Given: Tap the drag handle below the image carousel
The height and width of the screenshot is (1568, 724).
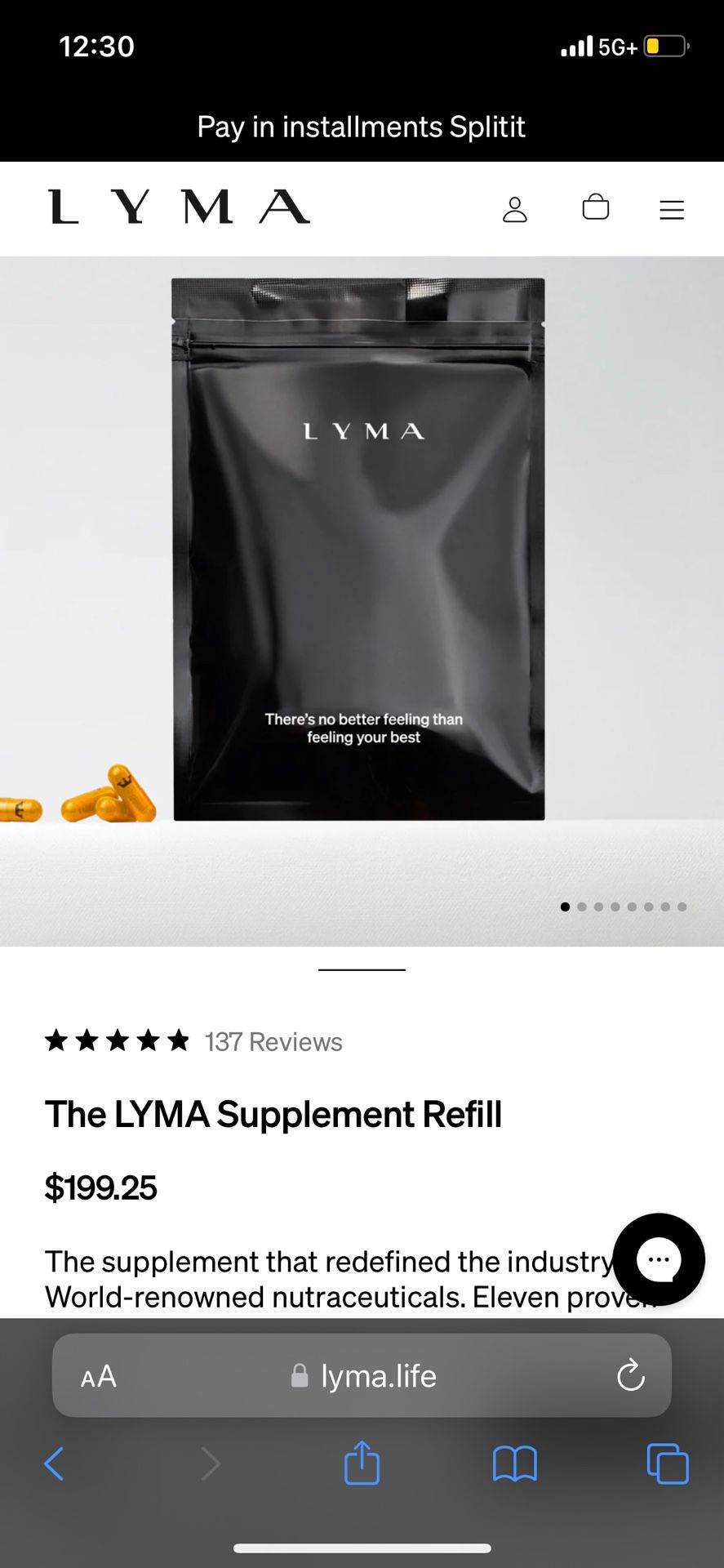Looking at the screenshot, I should tap(362, 969).
